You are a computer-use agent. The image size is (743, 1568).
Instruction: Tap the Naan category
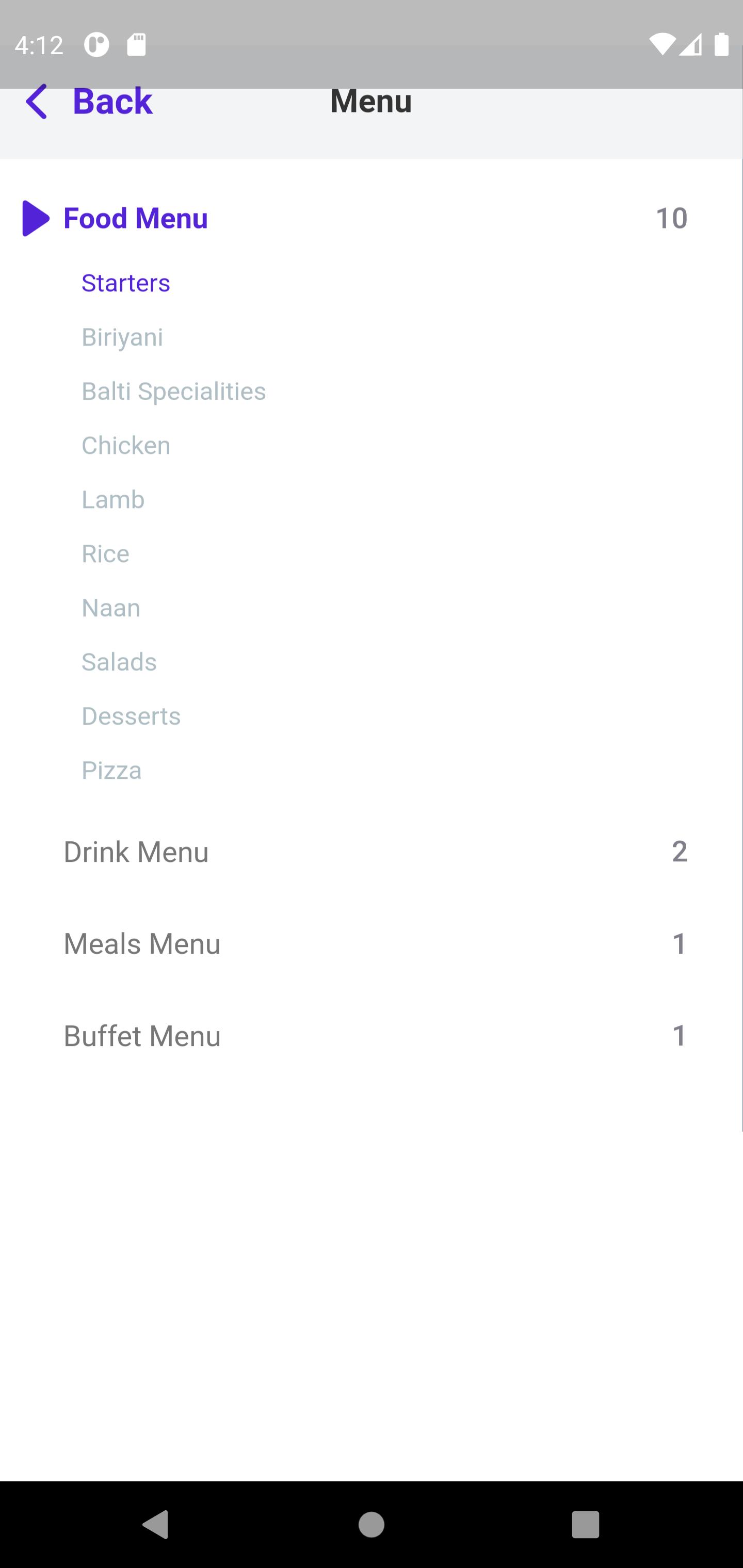[x=111, y=608]
